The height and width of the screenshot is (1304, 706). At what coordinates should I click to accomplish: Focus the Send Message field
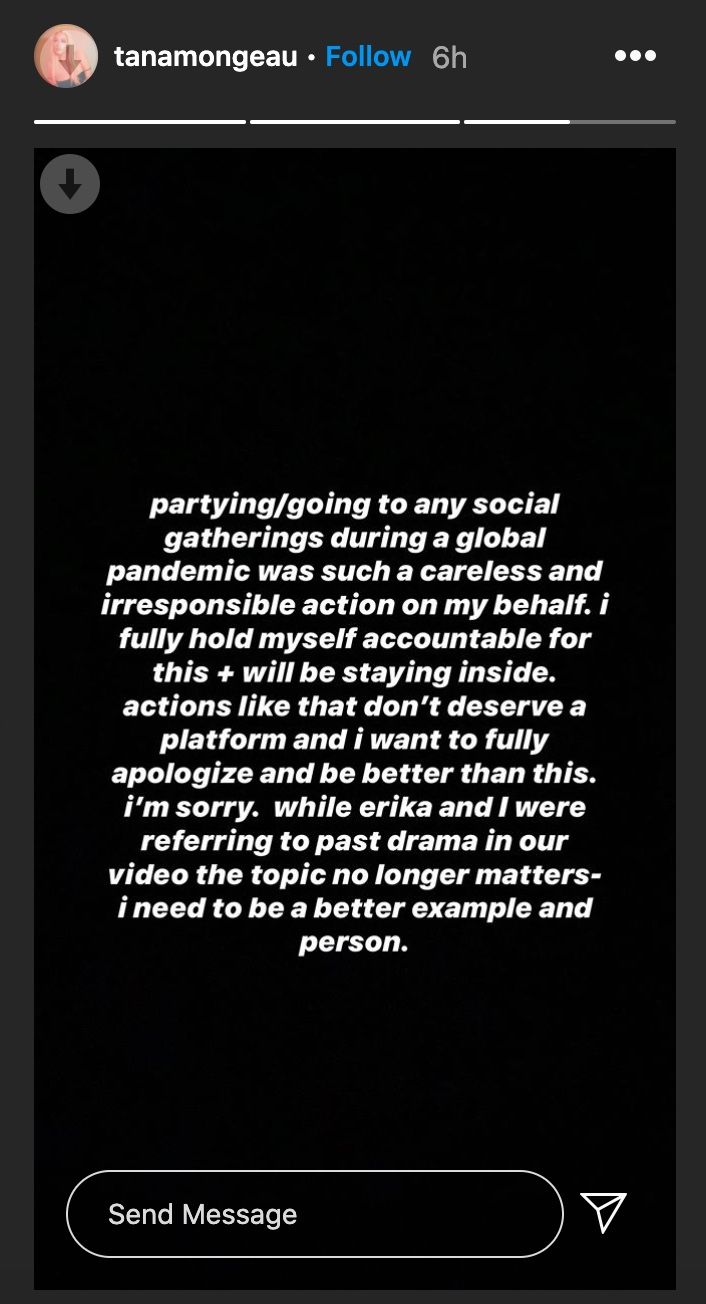(314, 1214)
